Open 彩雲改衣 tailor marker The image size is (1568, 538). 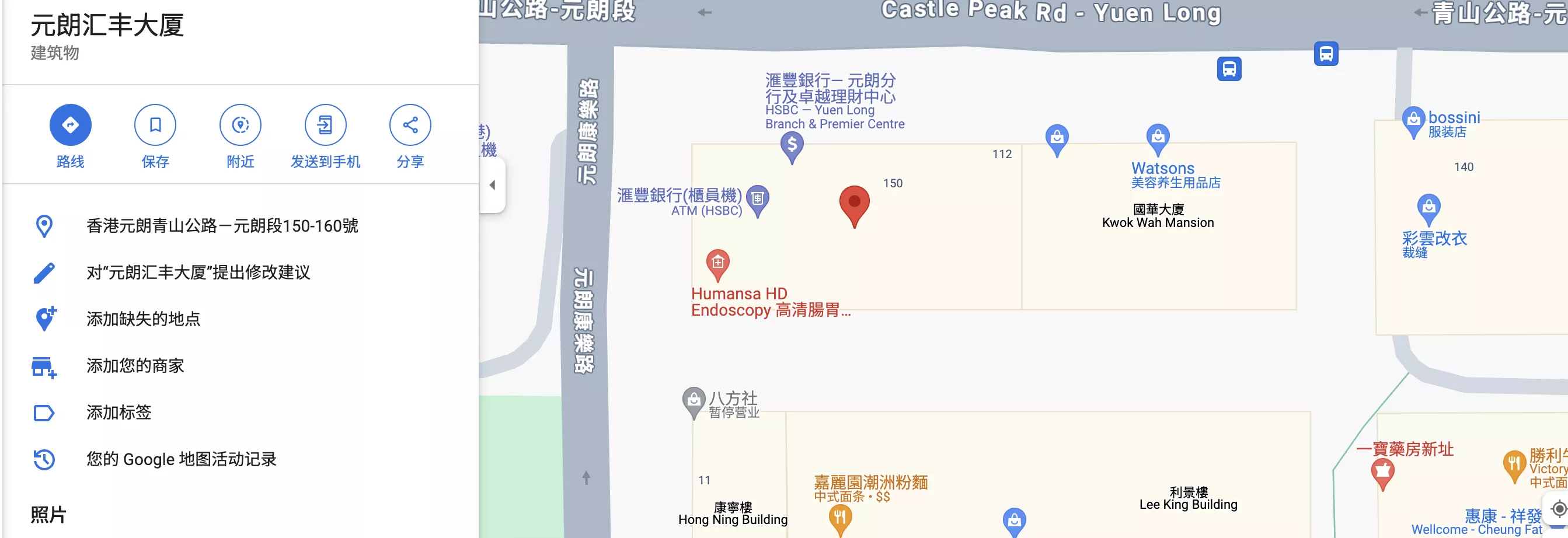(x=1428, y=208)
